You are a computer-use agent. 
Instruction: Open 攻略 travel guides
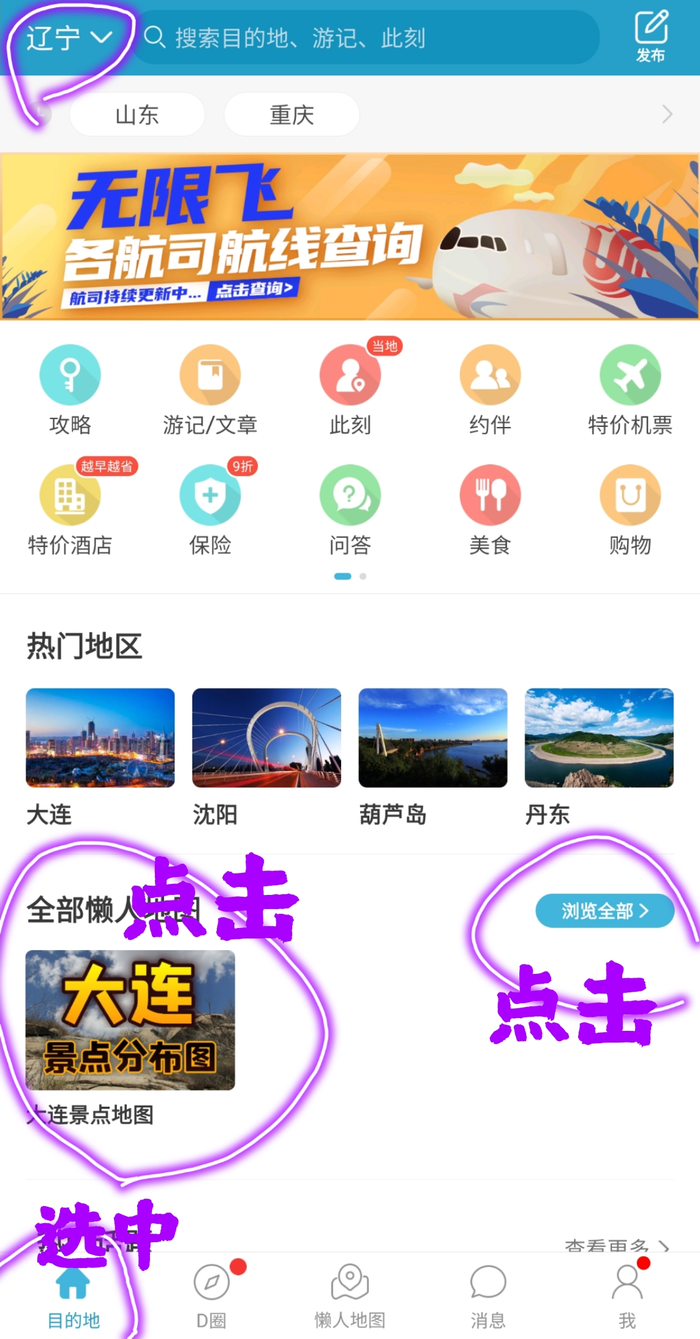point(70,390)
